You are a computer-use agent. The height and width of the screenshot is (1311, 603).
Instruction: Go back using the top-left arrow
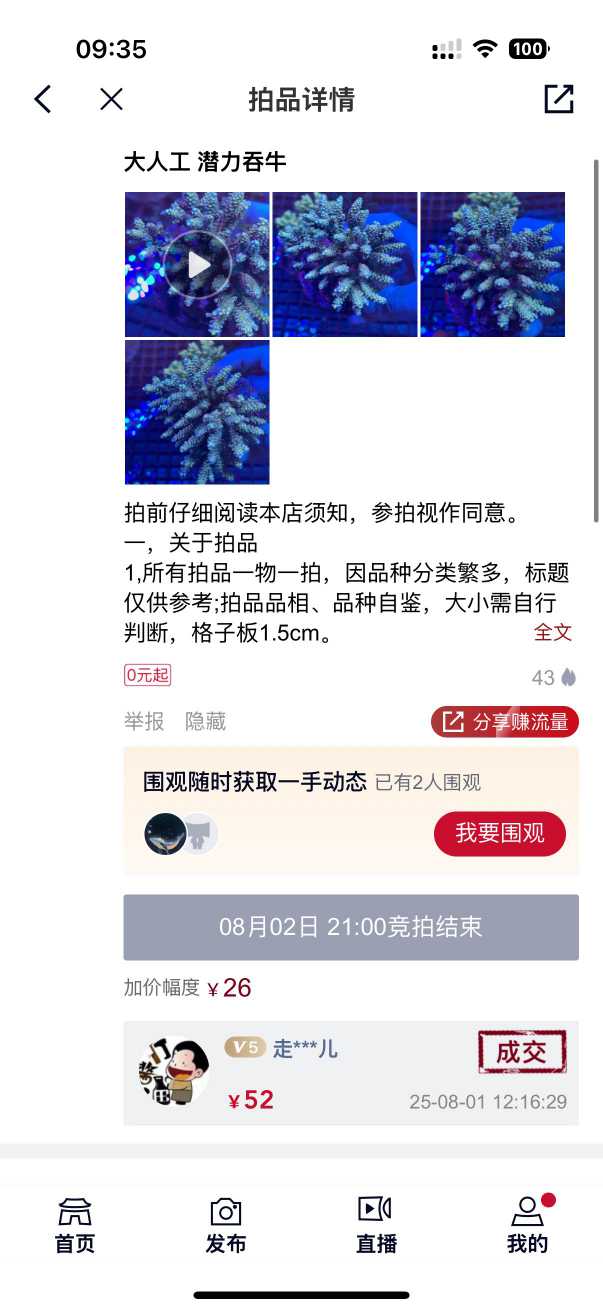(x=43, y=99)
